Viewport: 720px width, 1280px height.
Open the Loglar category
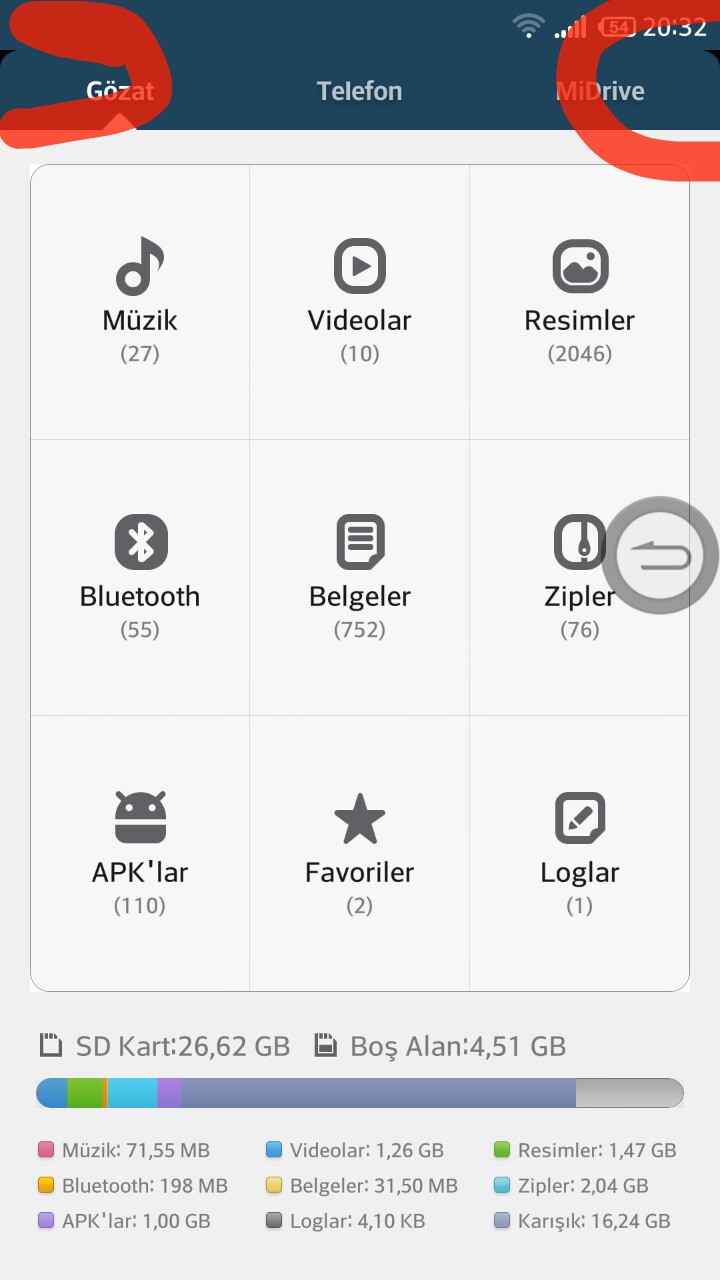[580, 854]
